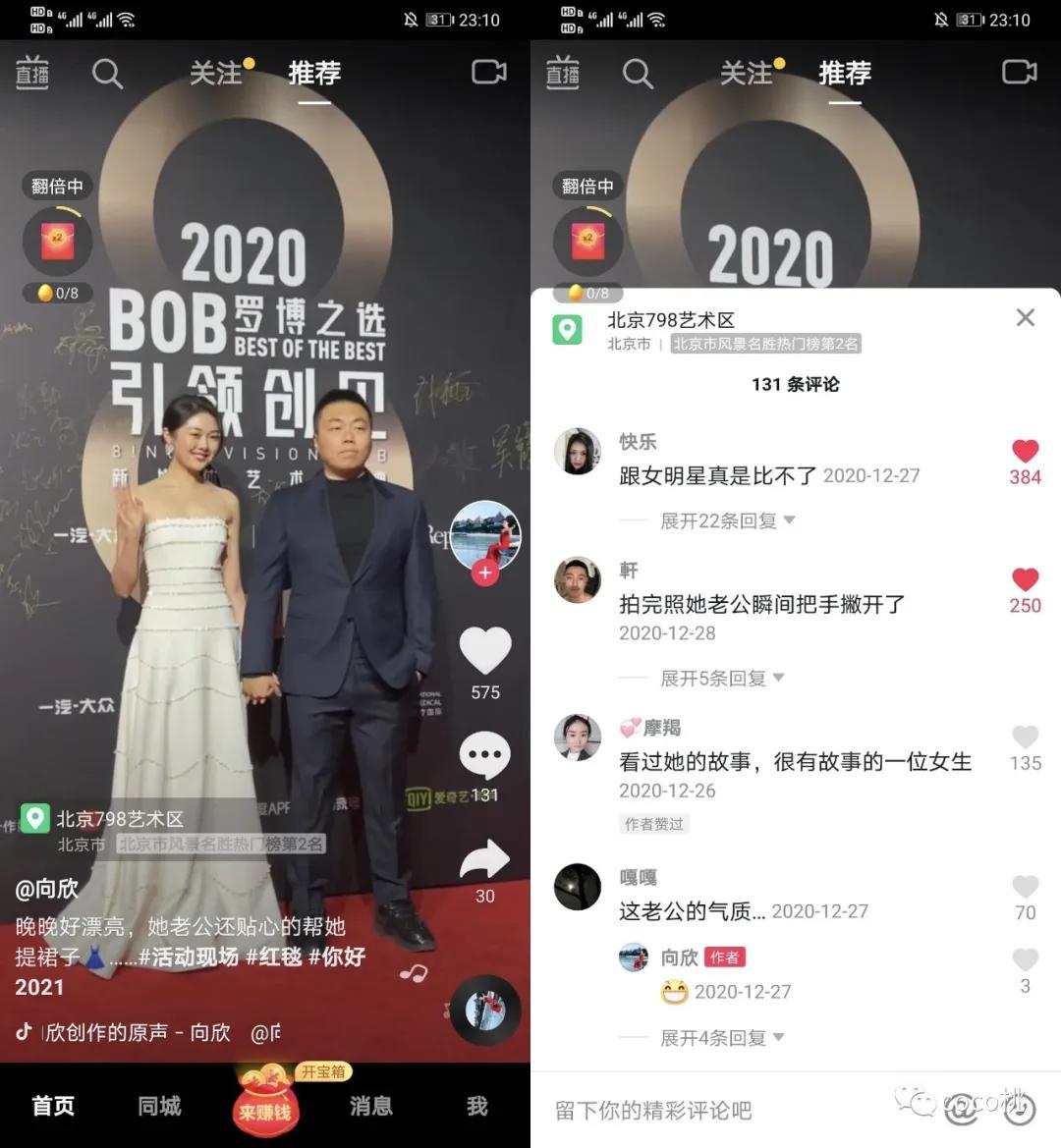Share the video using the arrow icon
Image resolution: width=1061 pixels, height=1148 pixels.
(484, 859)
